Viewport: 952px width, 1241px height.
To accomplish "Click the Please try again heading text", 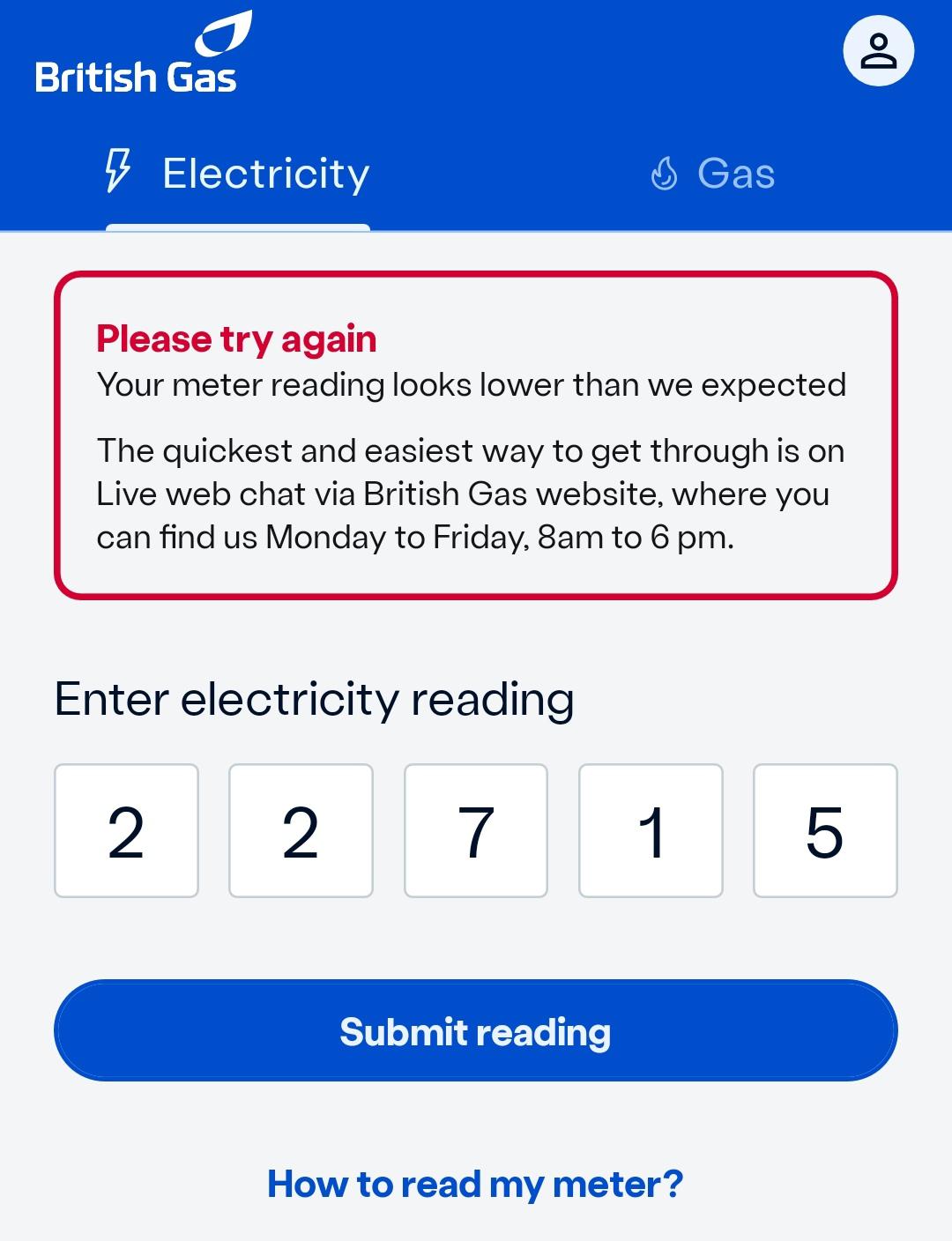I will click(238, 338).
